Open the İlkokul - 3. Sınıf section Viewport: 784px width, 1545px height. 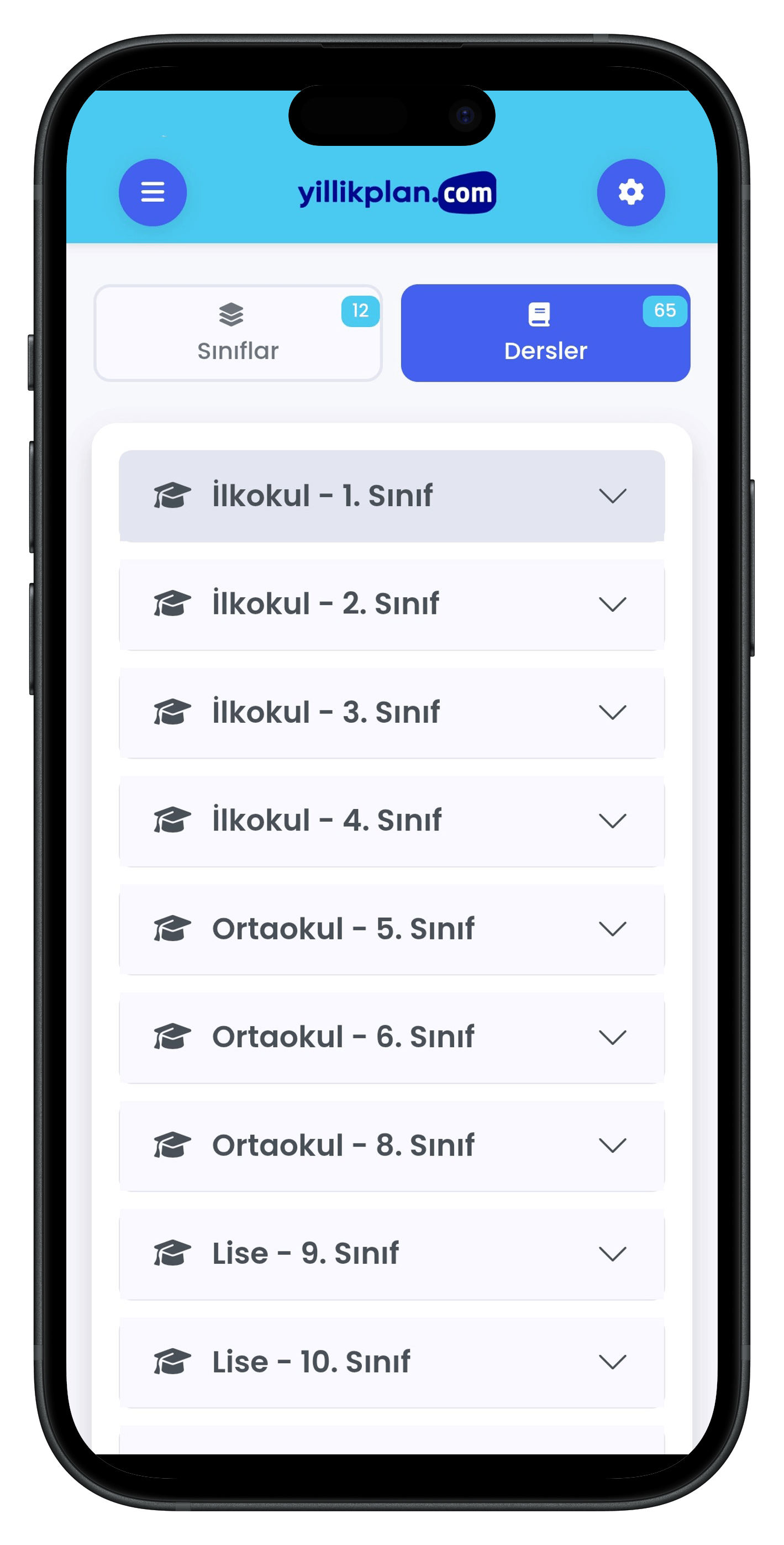(392, 712)
